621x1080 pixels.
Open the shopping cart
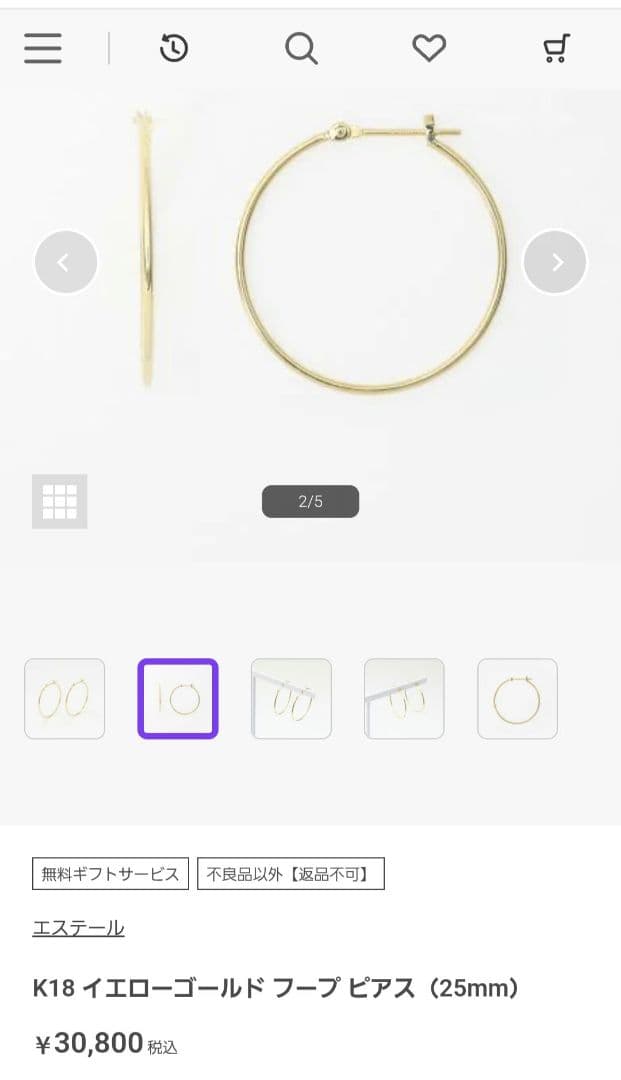[557, 48]
